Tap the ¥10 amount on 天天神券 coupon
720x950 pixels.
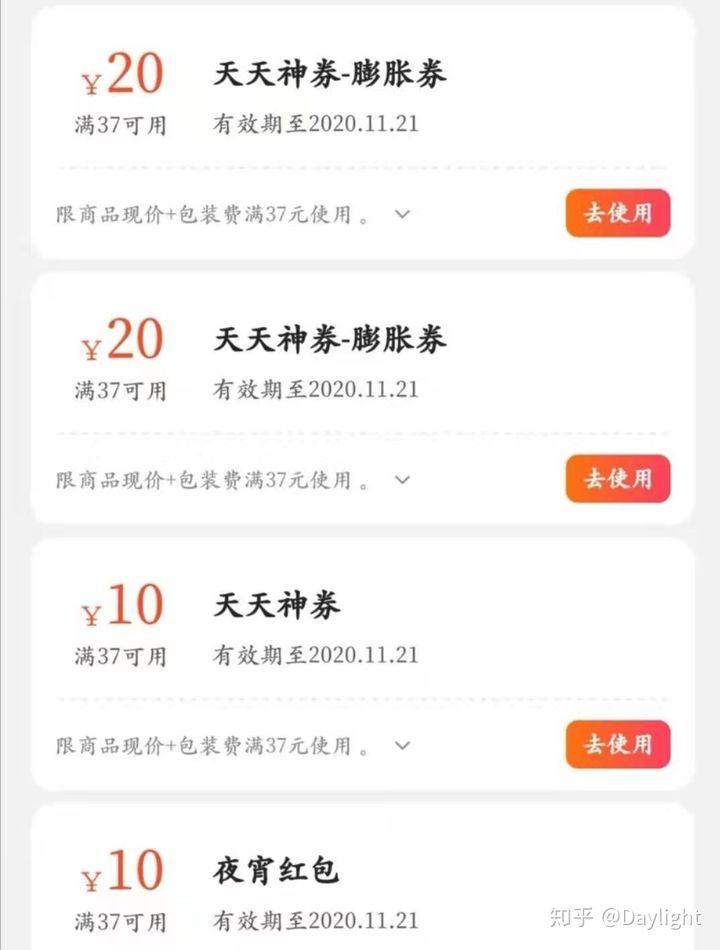[x=123, y=604]
